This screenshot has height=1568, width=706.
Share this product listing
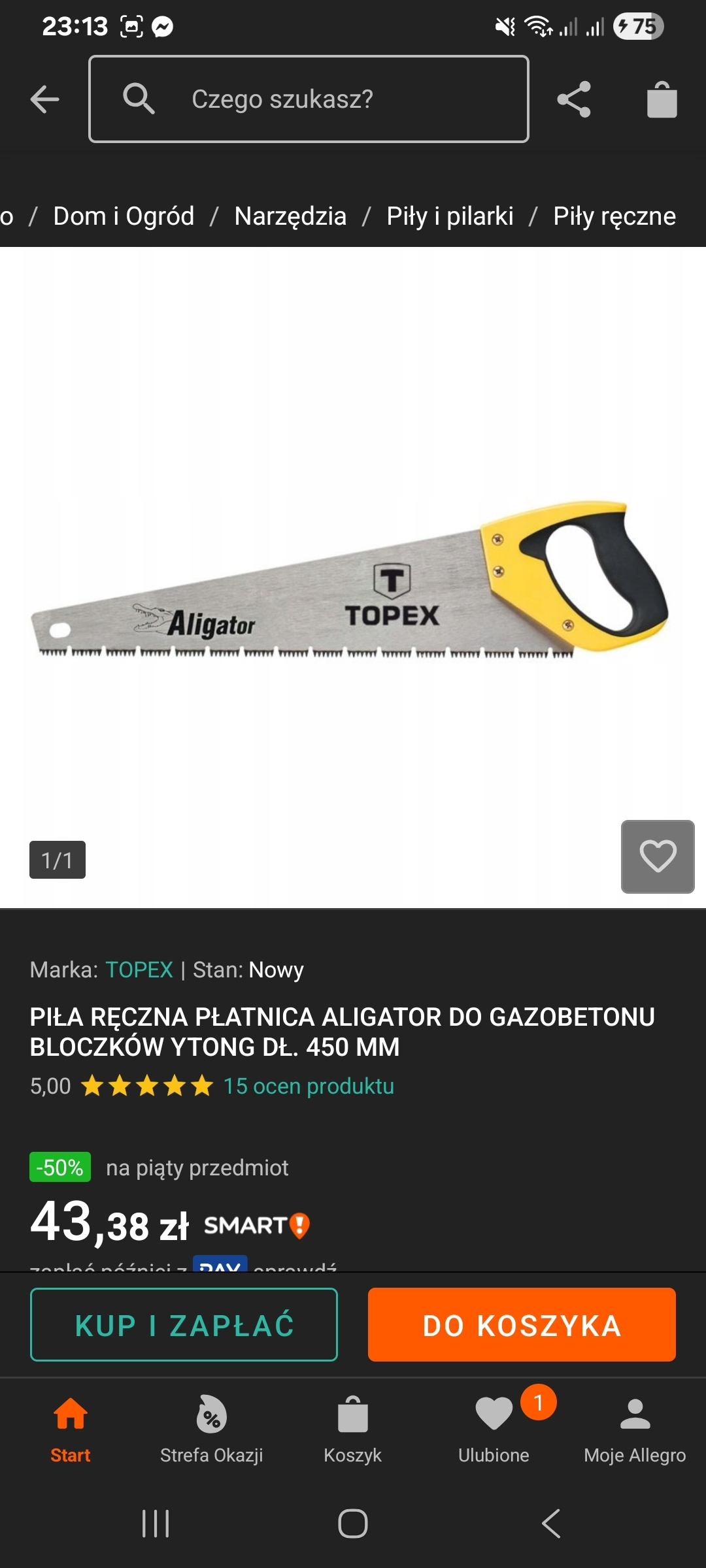574,99
